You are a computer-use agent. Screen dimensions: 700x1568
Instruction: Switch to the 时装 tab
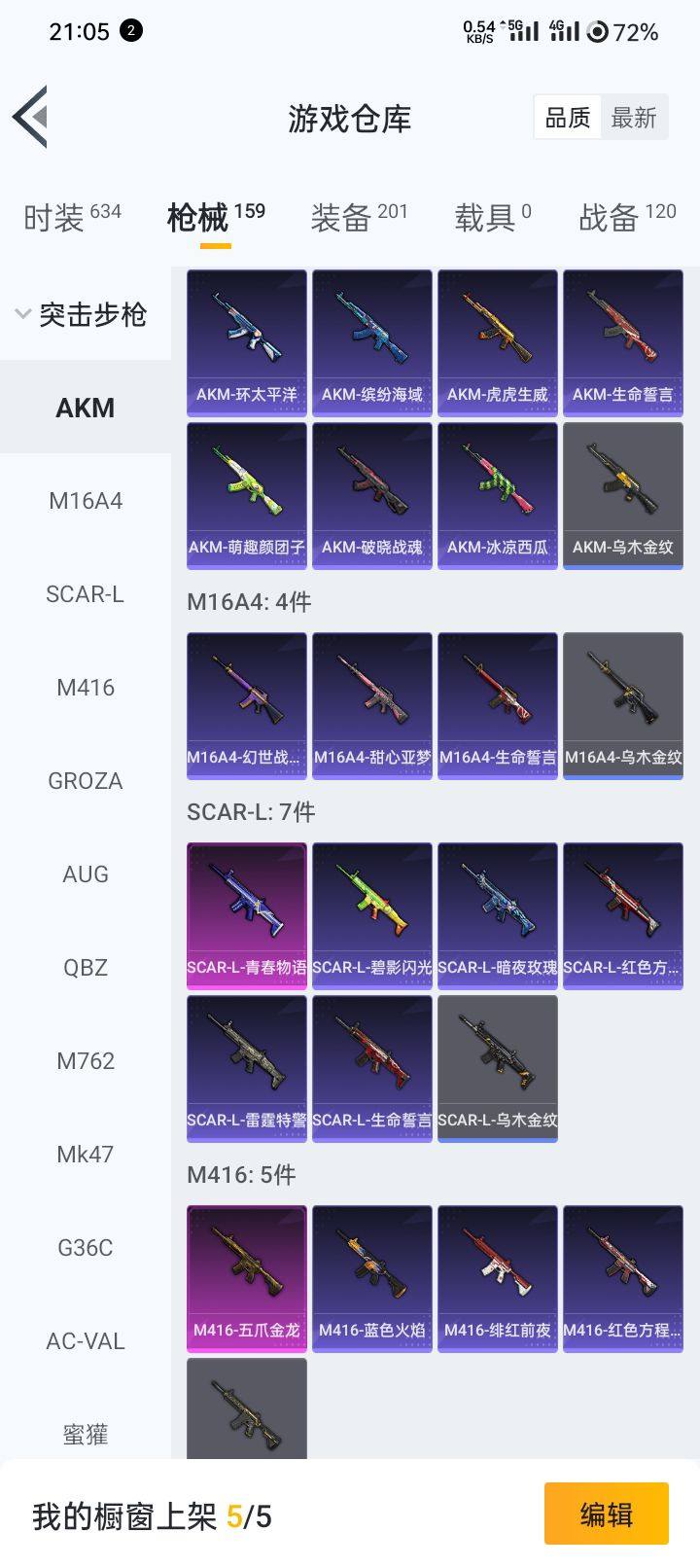tap(72, 216)
